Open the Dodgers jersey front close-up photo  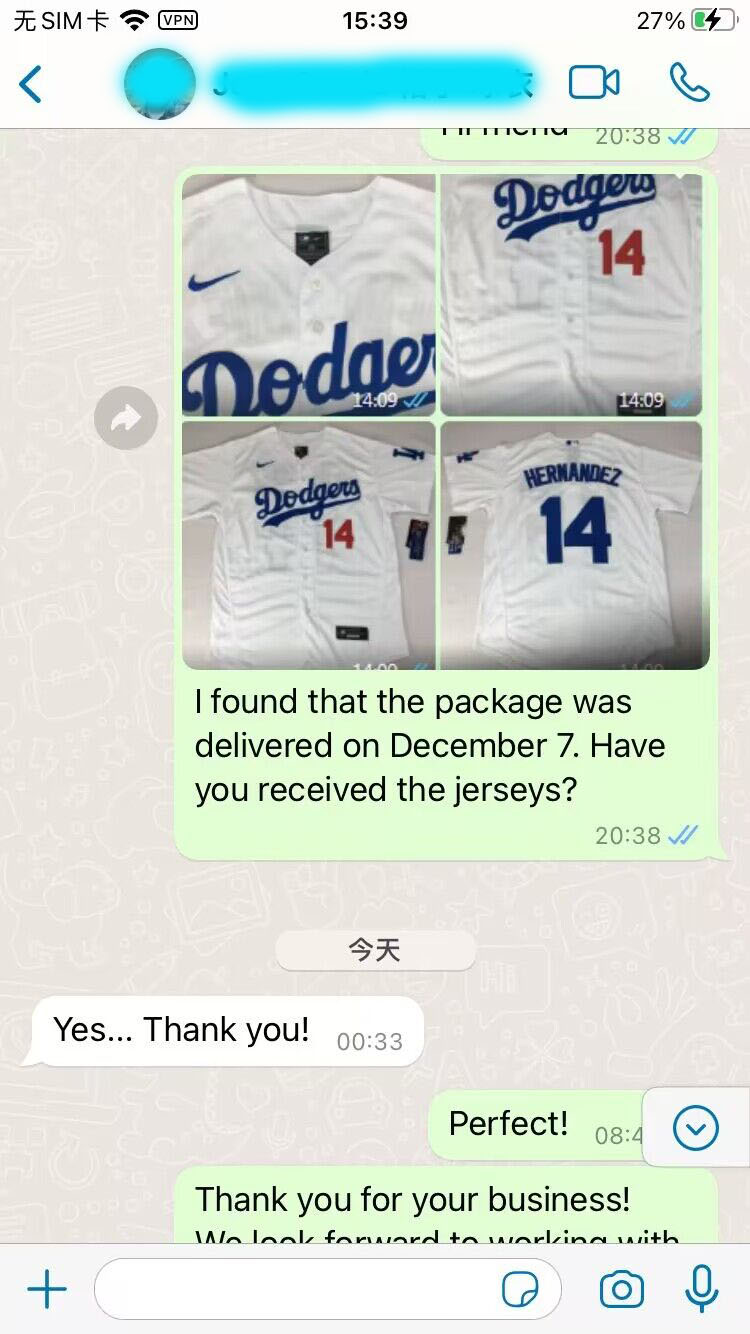click(x=309, y=295)
